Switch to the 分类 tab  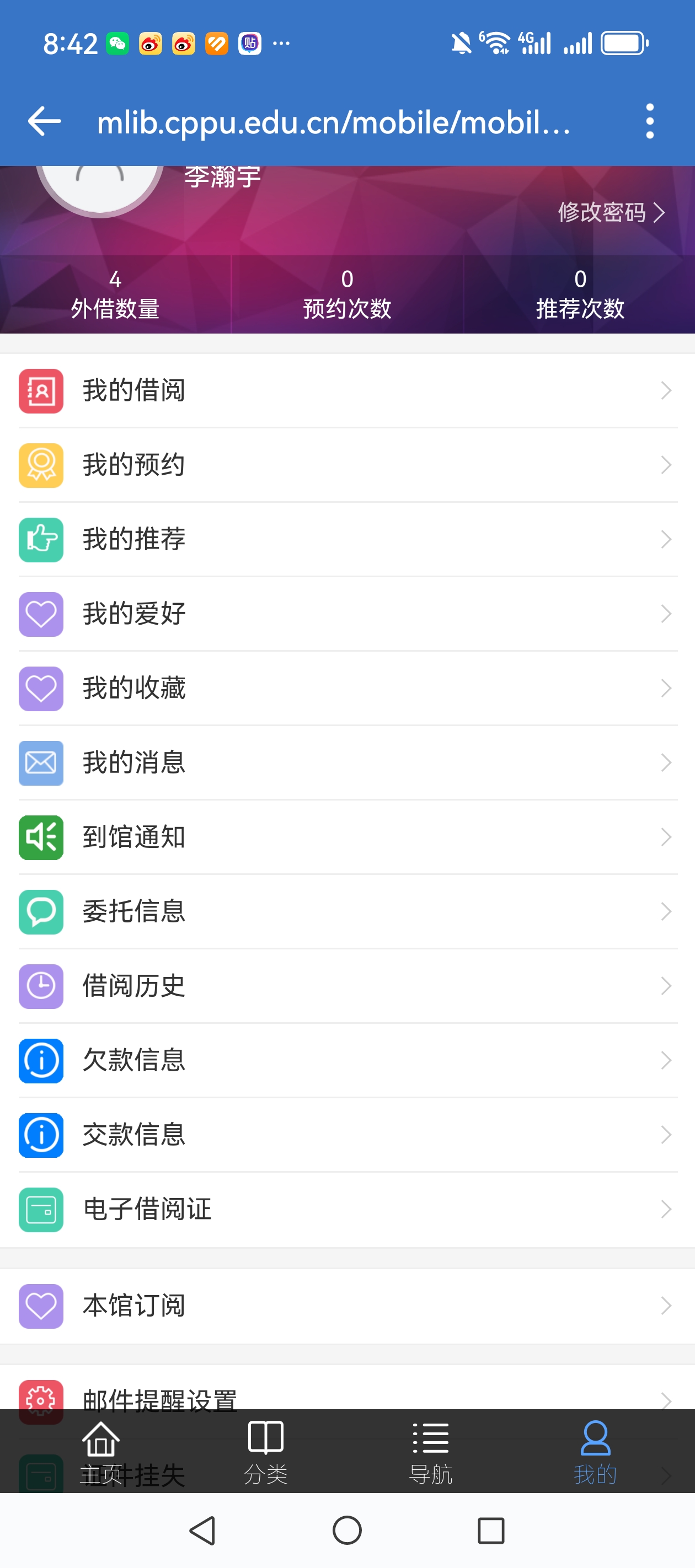[x=265, y=1451]
